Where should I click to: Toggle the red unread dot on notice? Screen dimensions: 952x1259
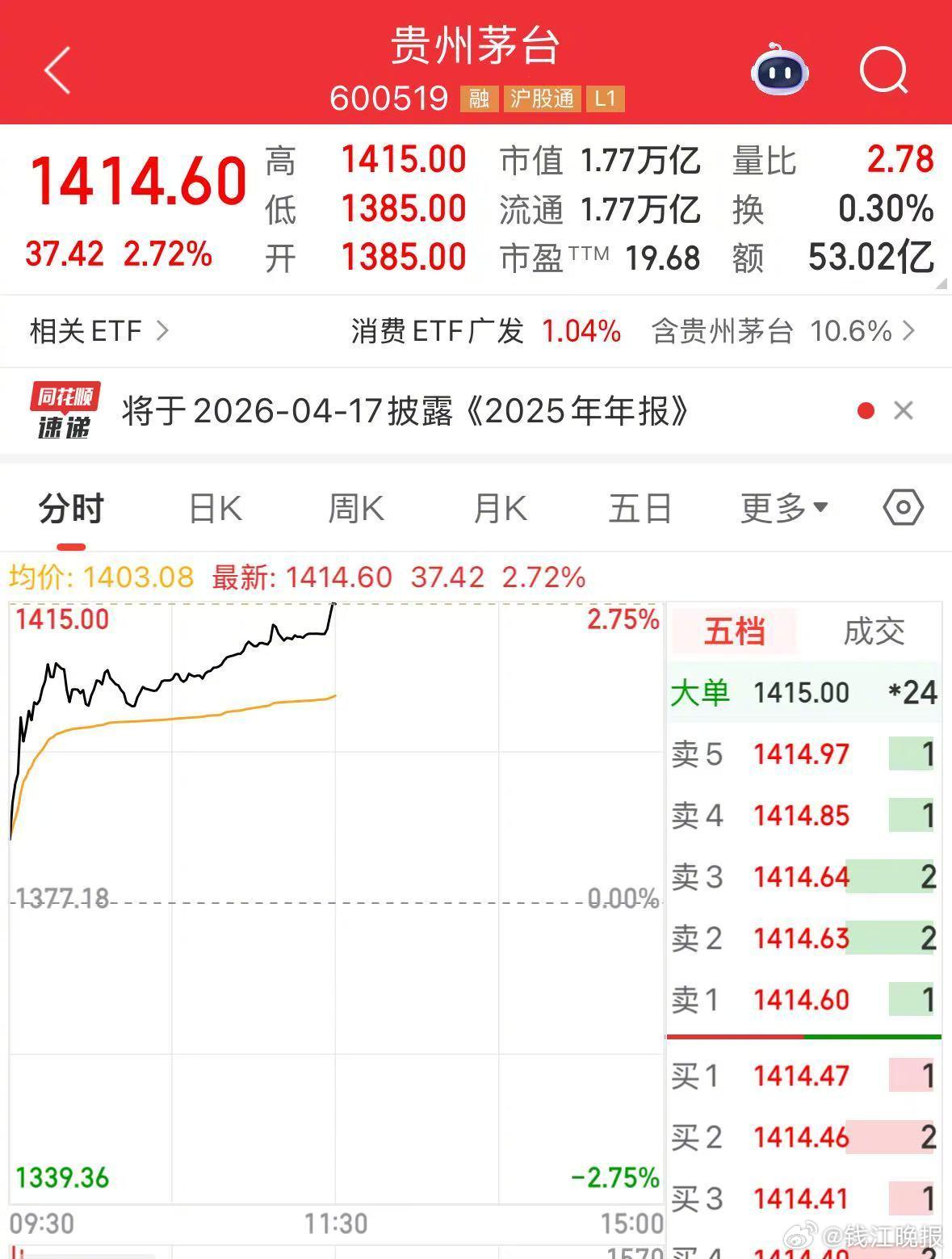866,411
